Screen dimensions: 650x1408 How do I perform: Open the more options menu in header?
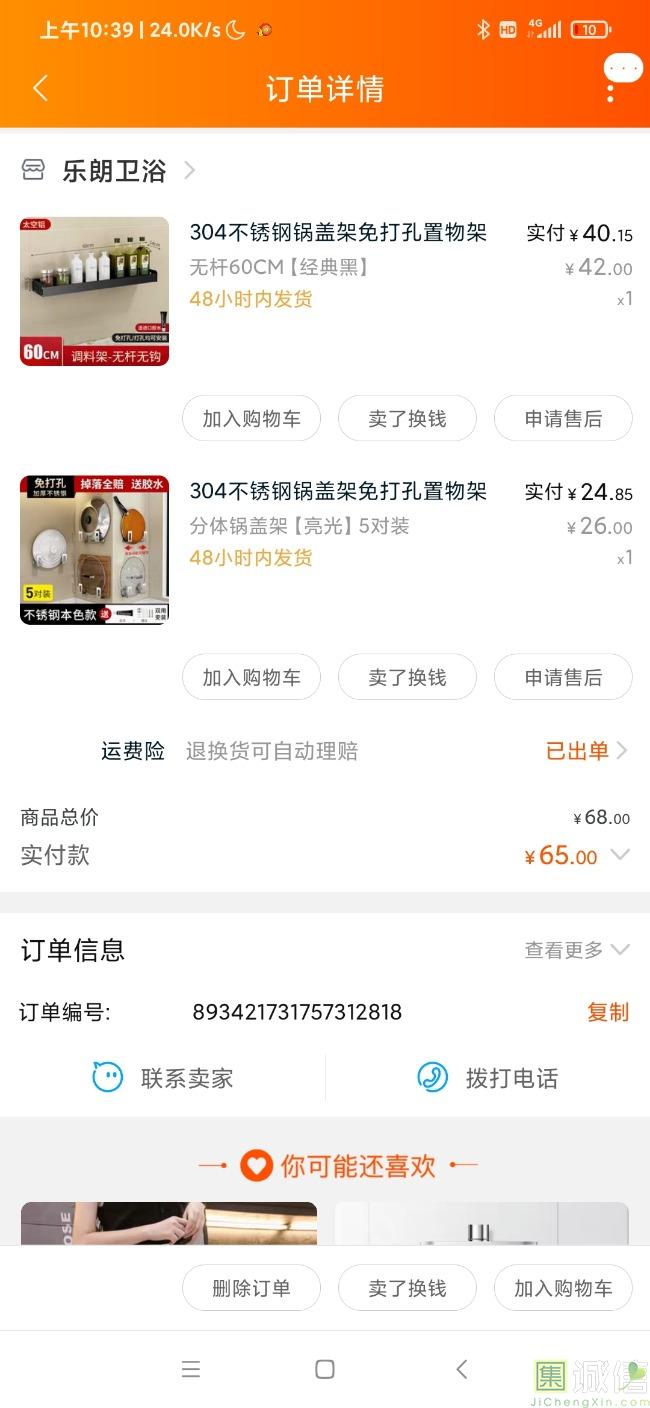[x=610, y=88]
